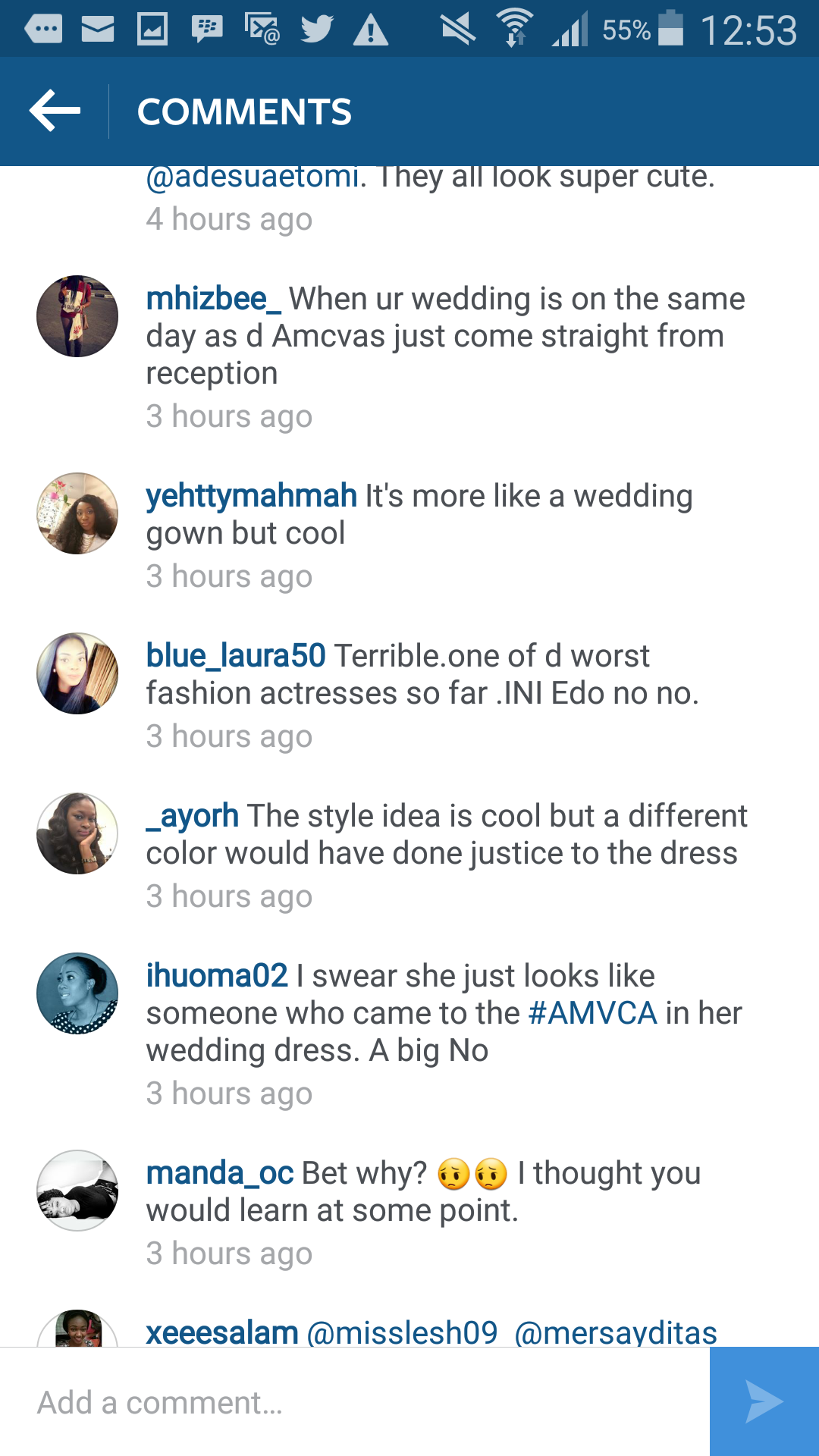The height and width of the screenshot is (1456, 819).
Task: Open mhizbee_ profile via username
Action: [x=214, y=299]
